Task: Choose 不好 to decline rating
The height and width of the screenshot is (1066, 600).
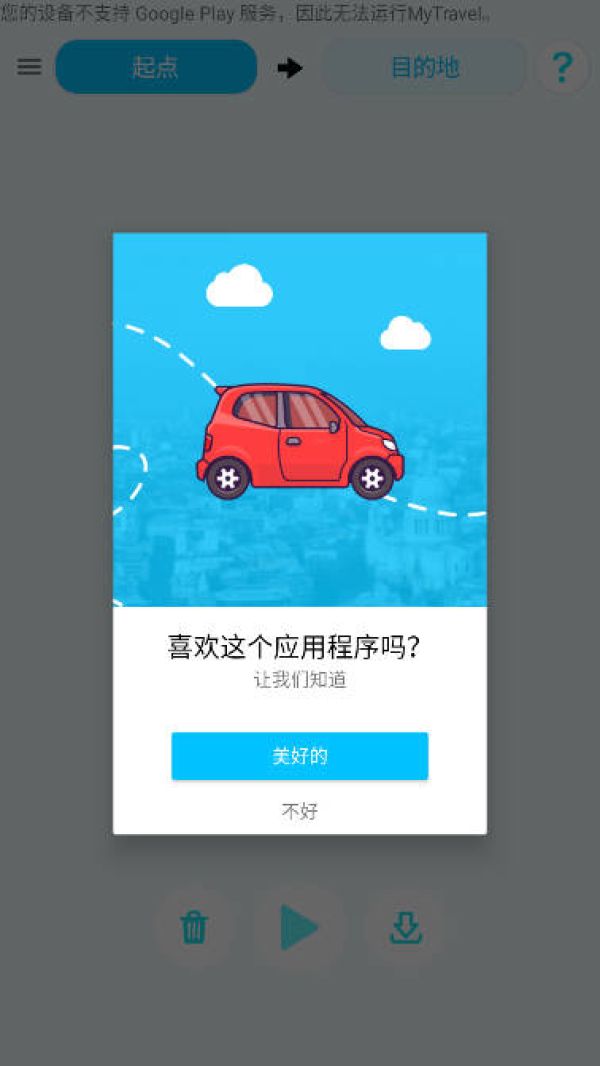Action: coord(299,811)
